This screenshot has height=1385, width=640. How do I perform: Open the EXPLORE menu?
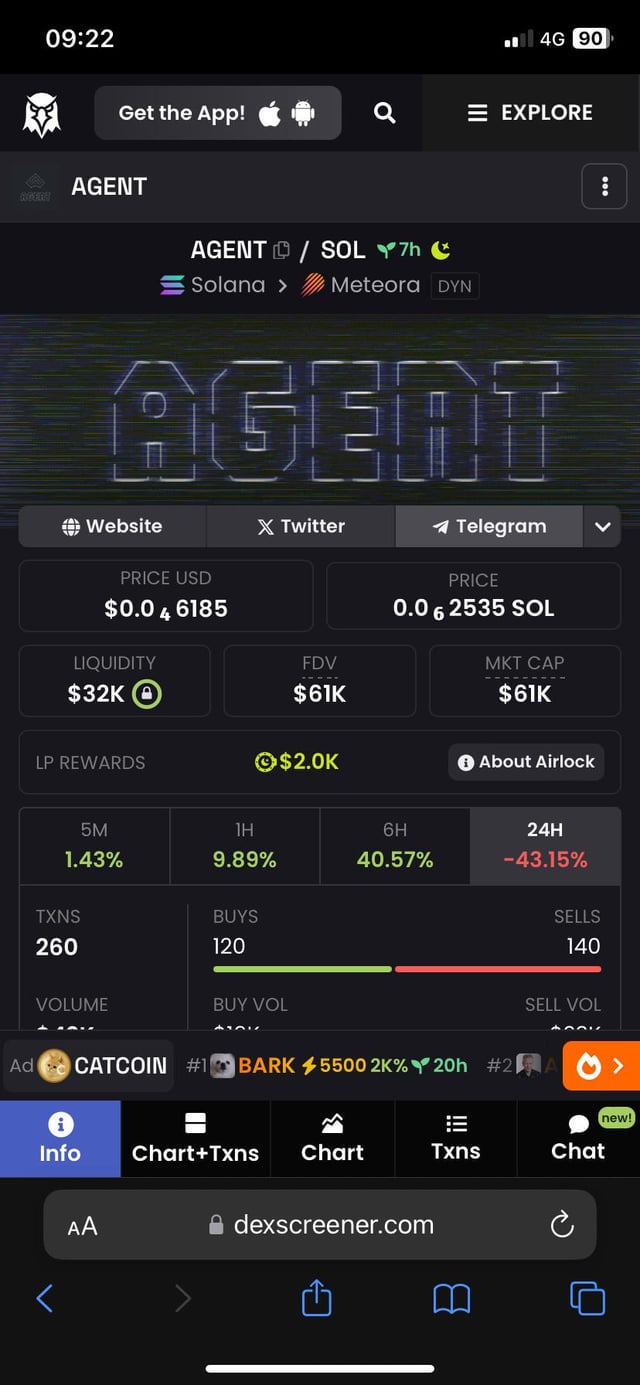point(530,113)
